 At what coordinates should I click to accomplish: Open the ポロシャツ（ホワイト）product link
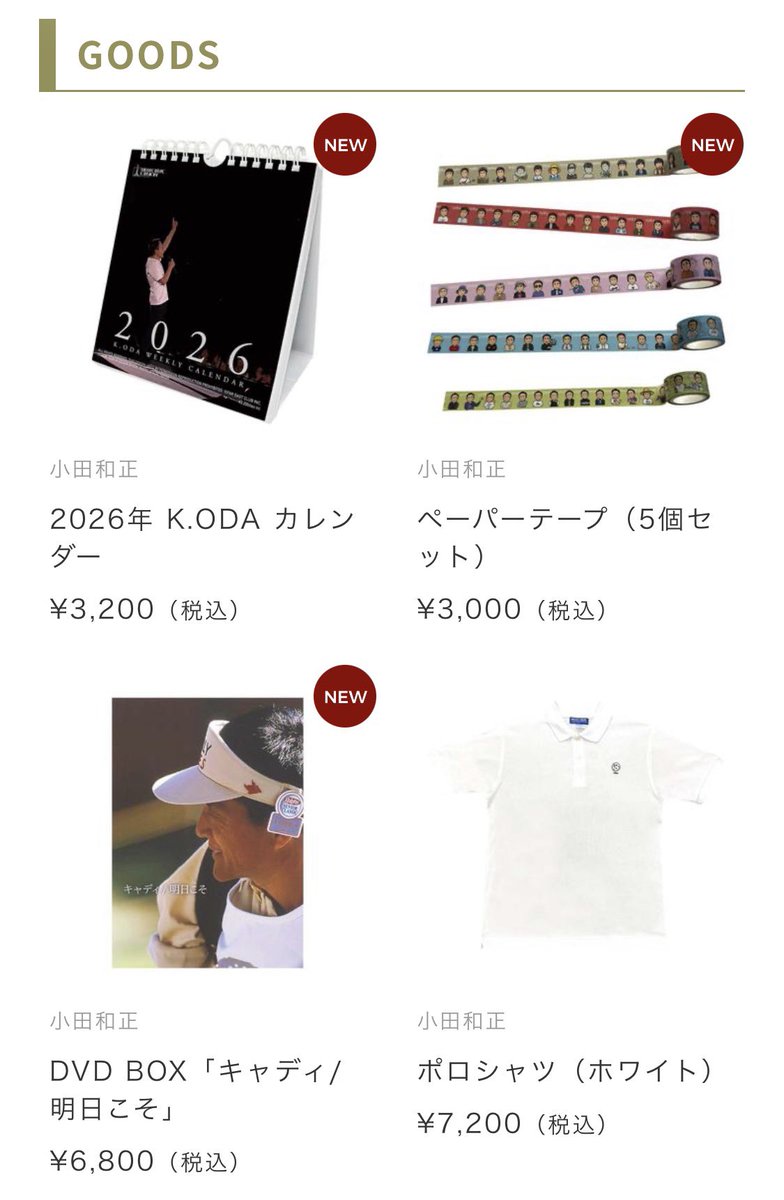565,1070
